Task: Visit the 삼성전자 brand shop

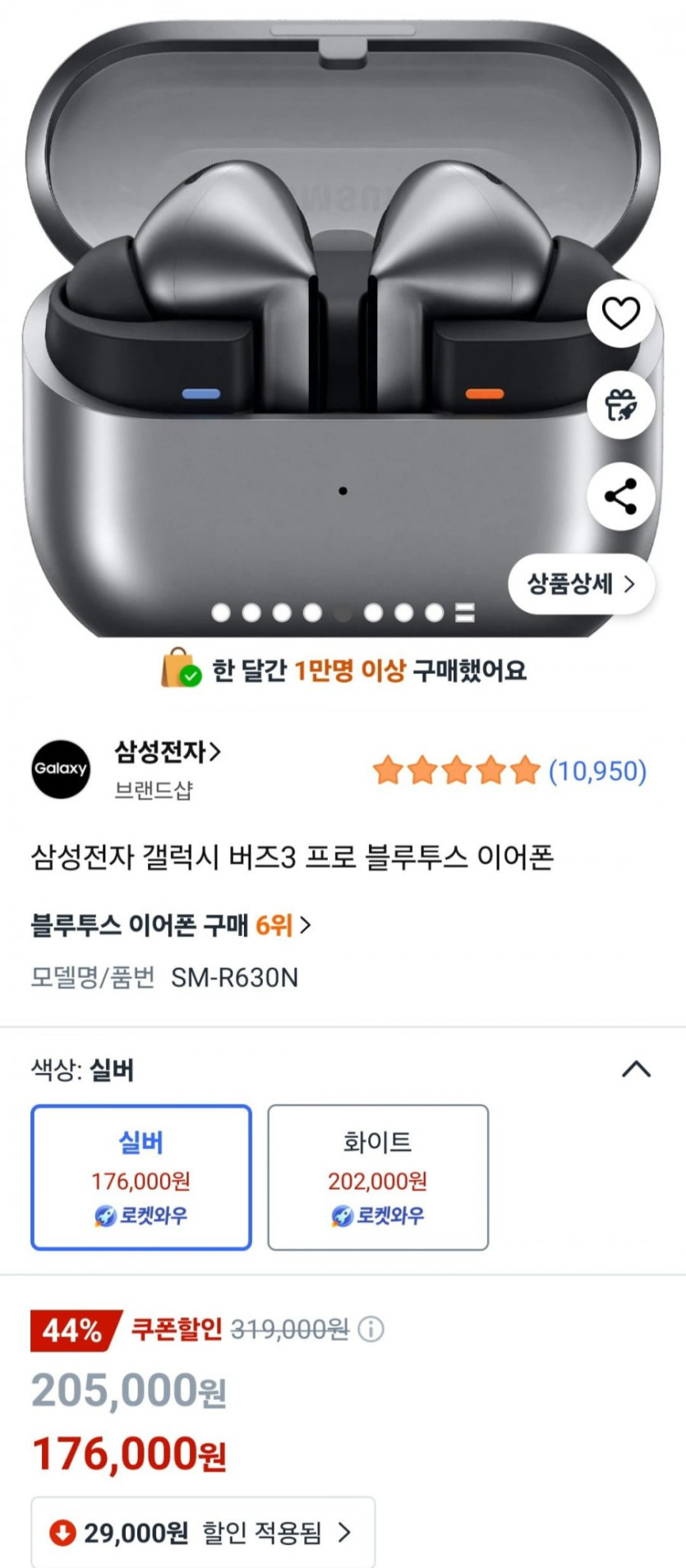Action: coord(167,752)
